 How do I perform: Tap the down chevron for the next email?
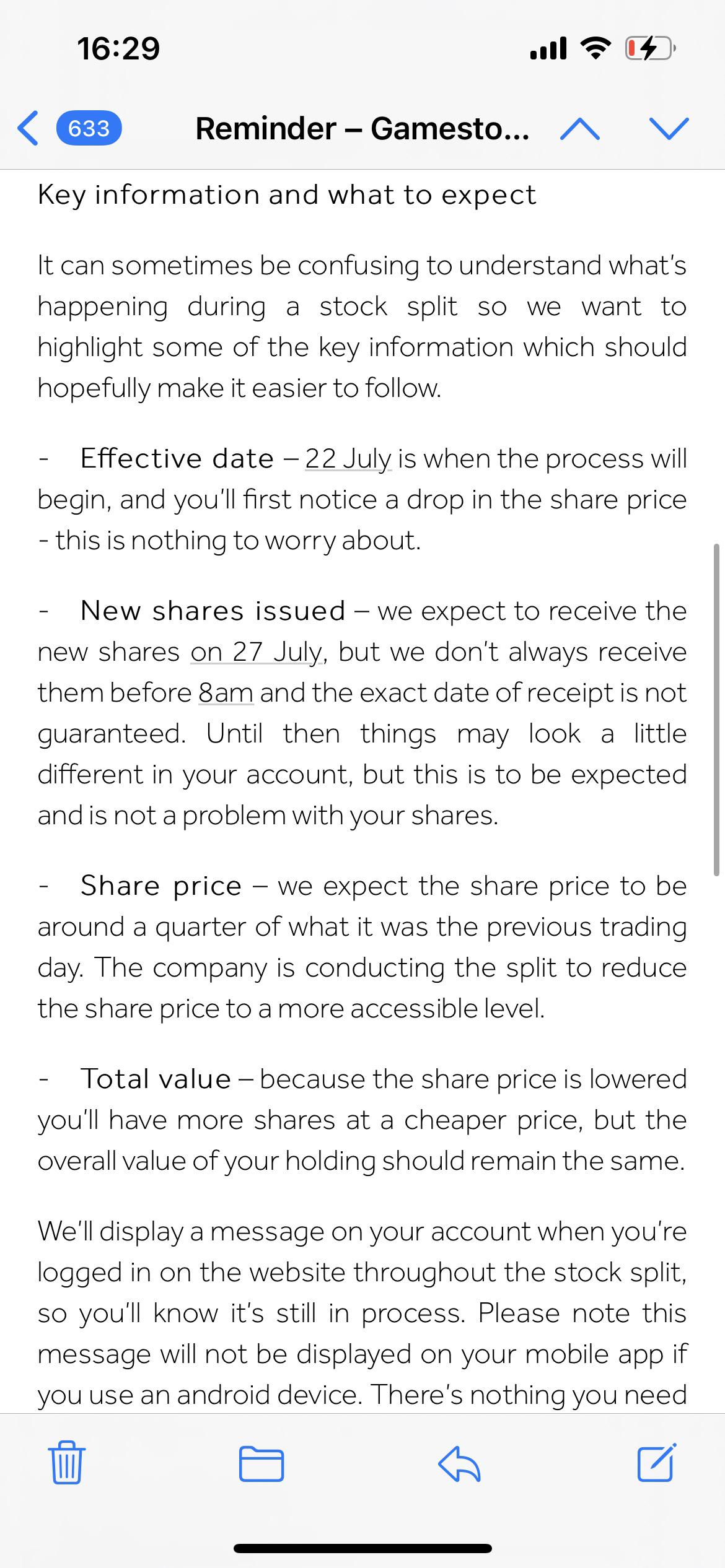tap(669, 129)
